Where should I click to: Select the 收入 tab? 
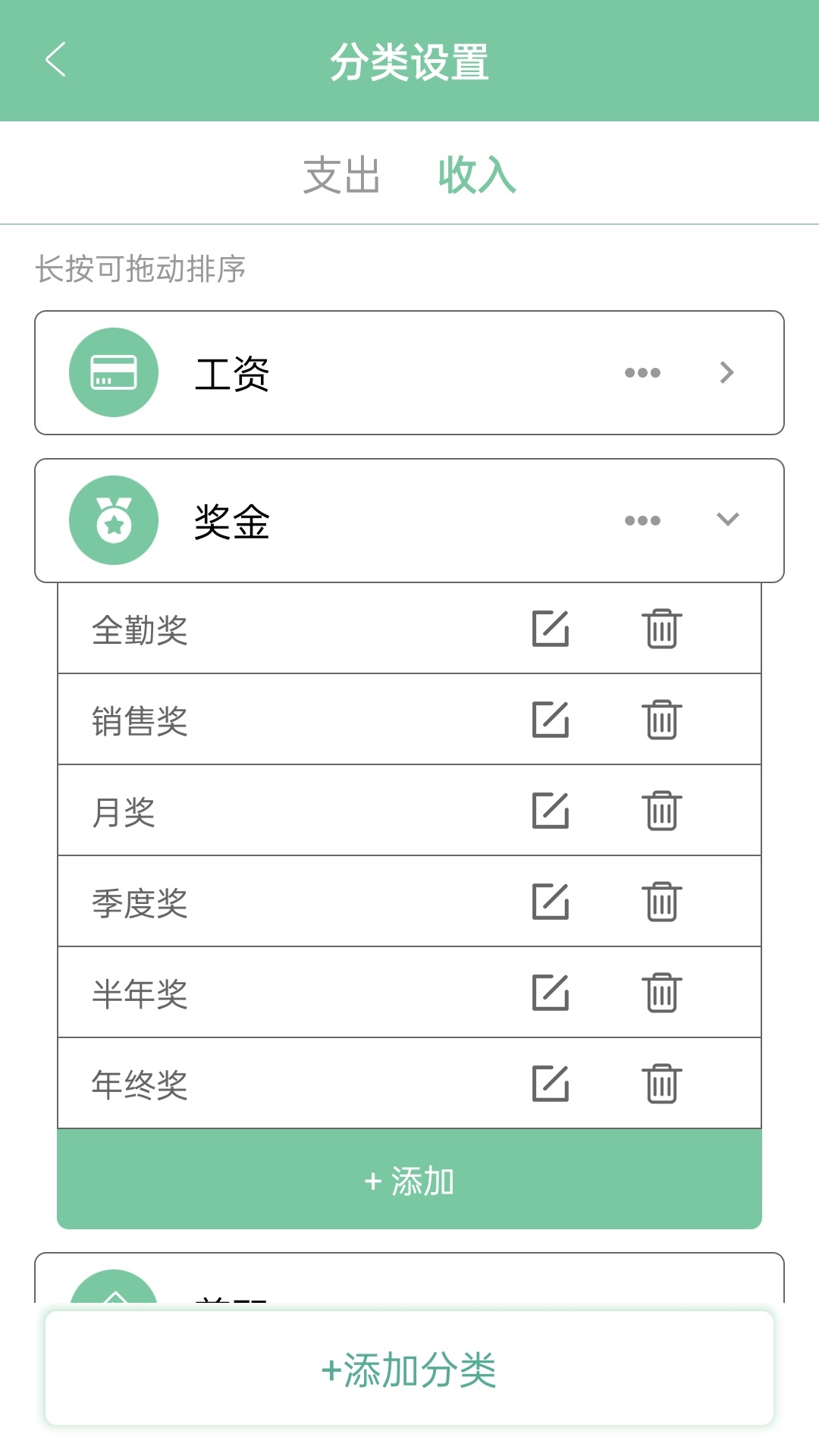tap(476, 173)
